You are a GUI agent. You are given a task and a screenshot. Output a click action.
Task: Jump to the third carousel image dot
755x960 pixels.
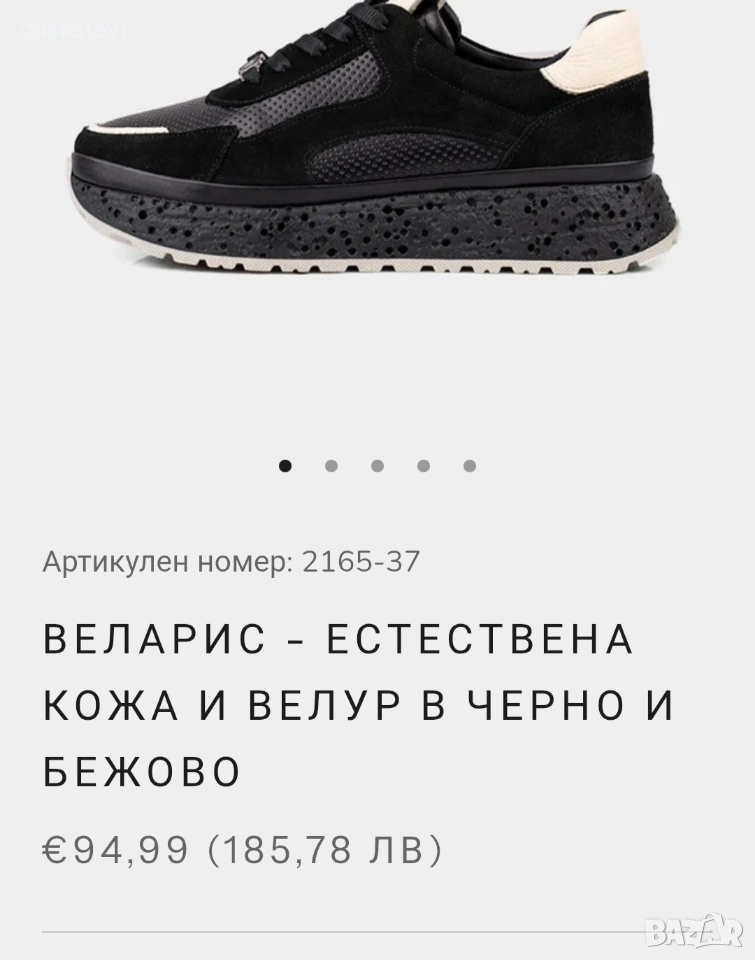coord(377,465)
